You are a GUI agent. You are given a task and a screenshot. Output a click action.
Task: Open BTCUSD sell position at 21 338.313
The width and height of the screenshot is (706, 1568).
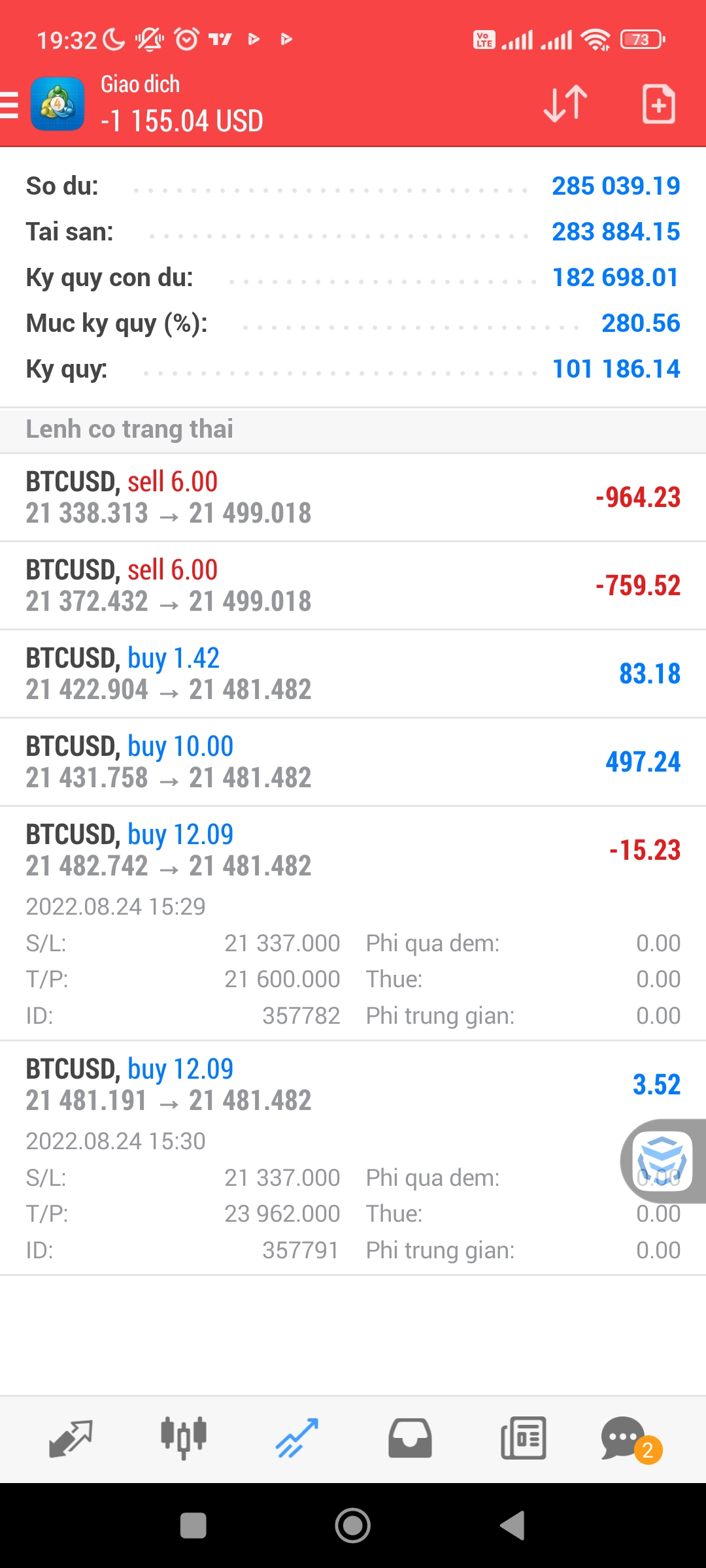[353, 498]
